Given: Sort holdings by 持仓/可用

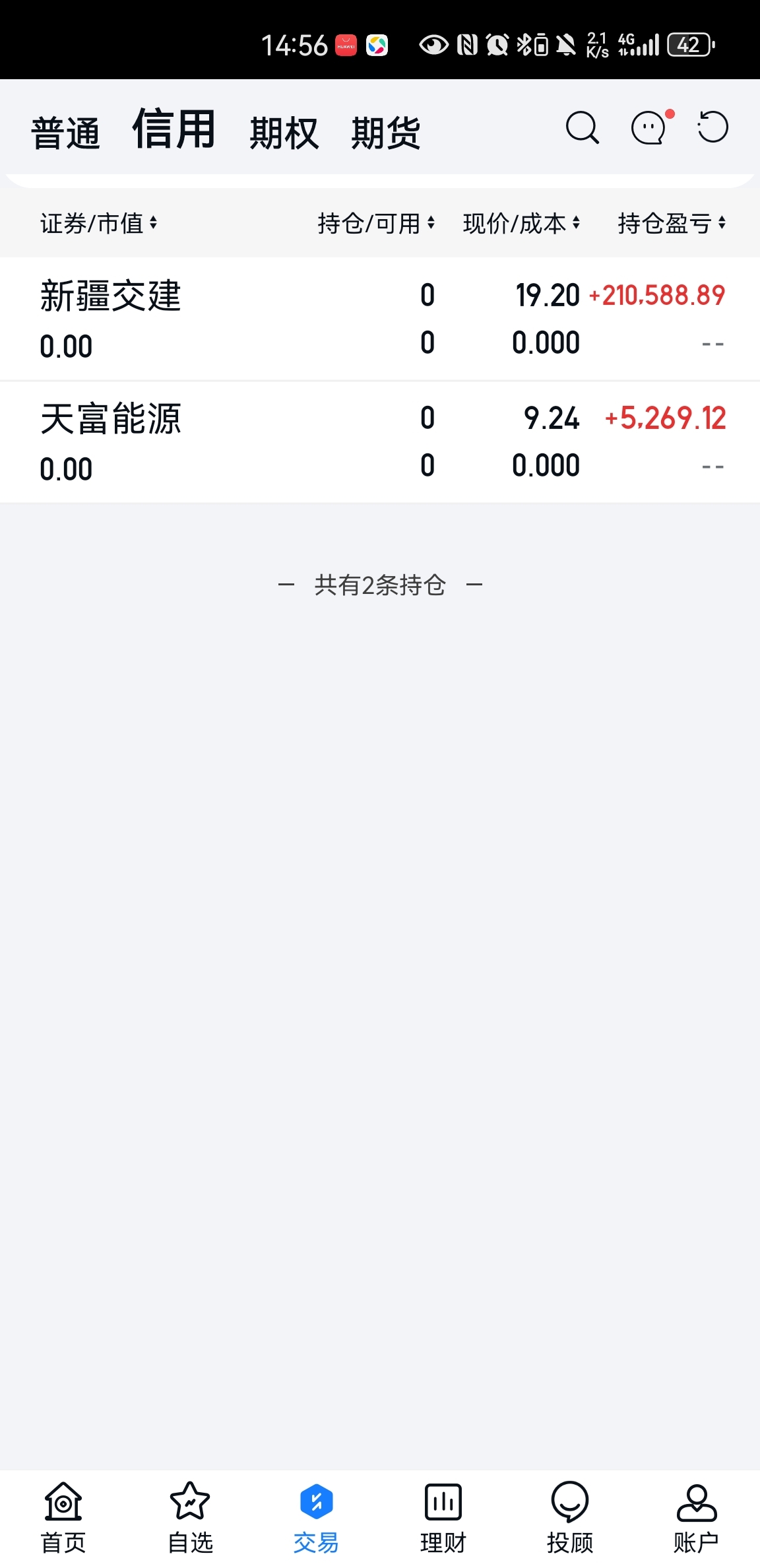Looking at the screenshot, I should [x=375, y=223].
